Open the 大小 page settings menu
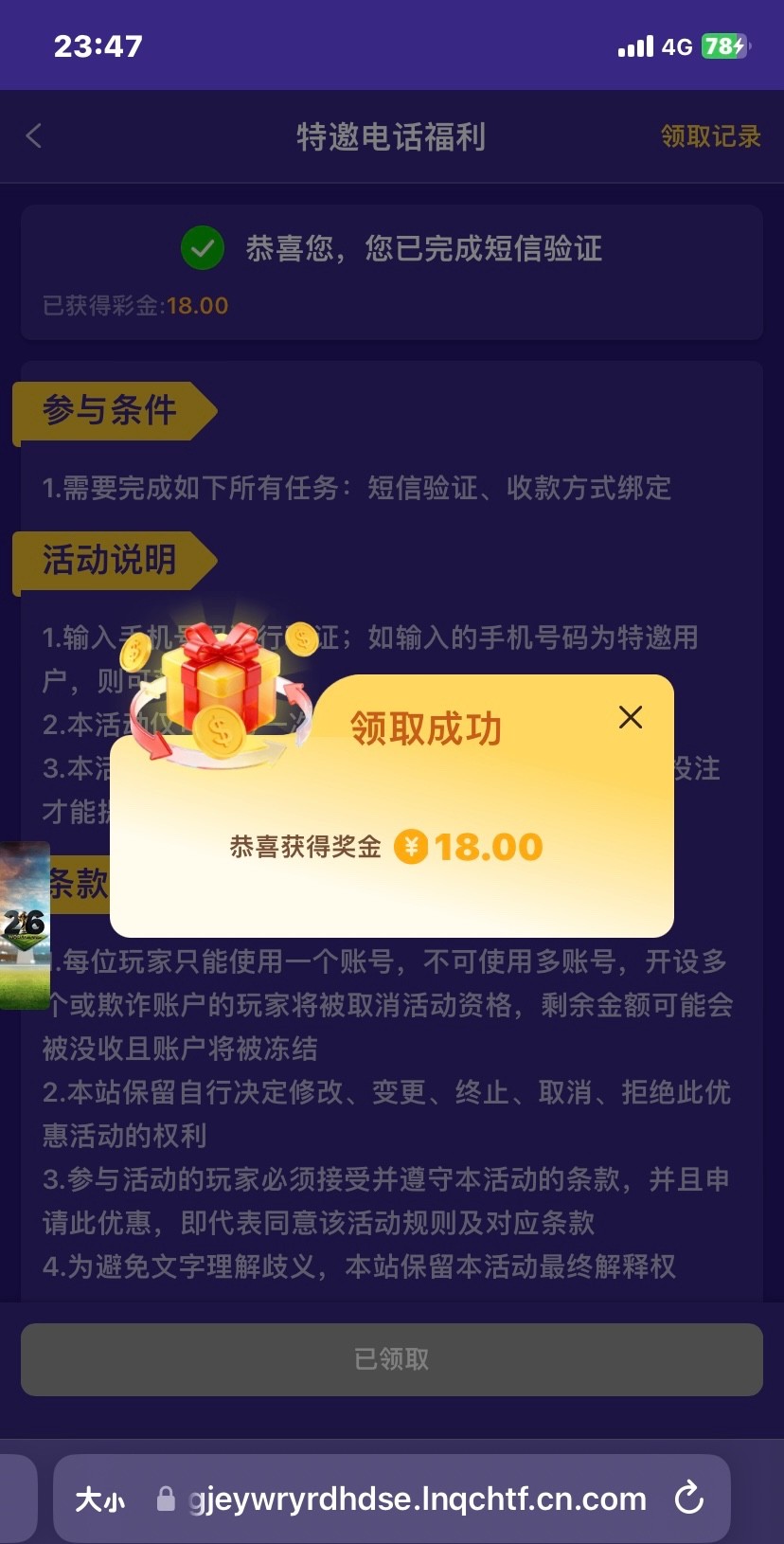 click(x=99, y=1499)
